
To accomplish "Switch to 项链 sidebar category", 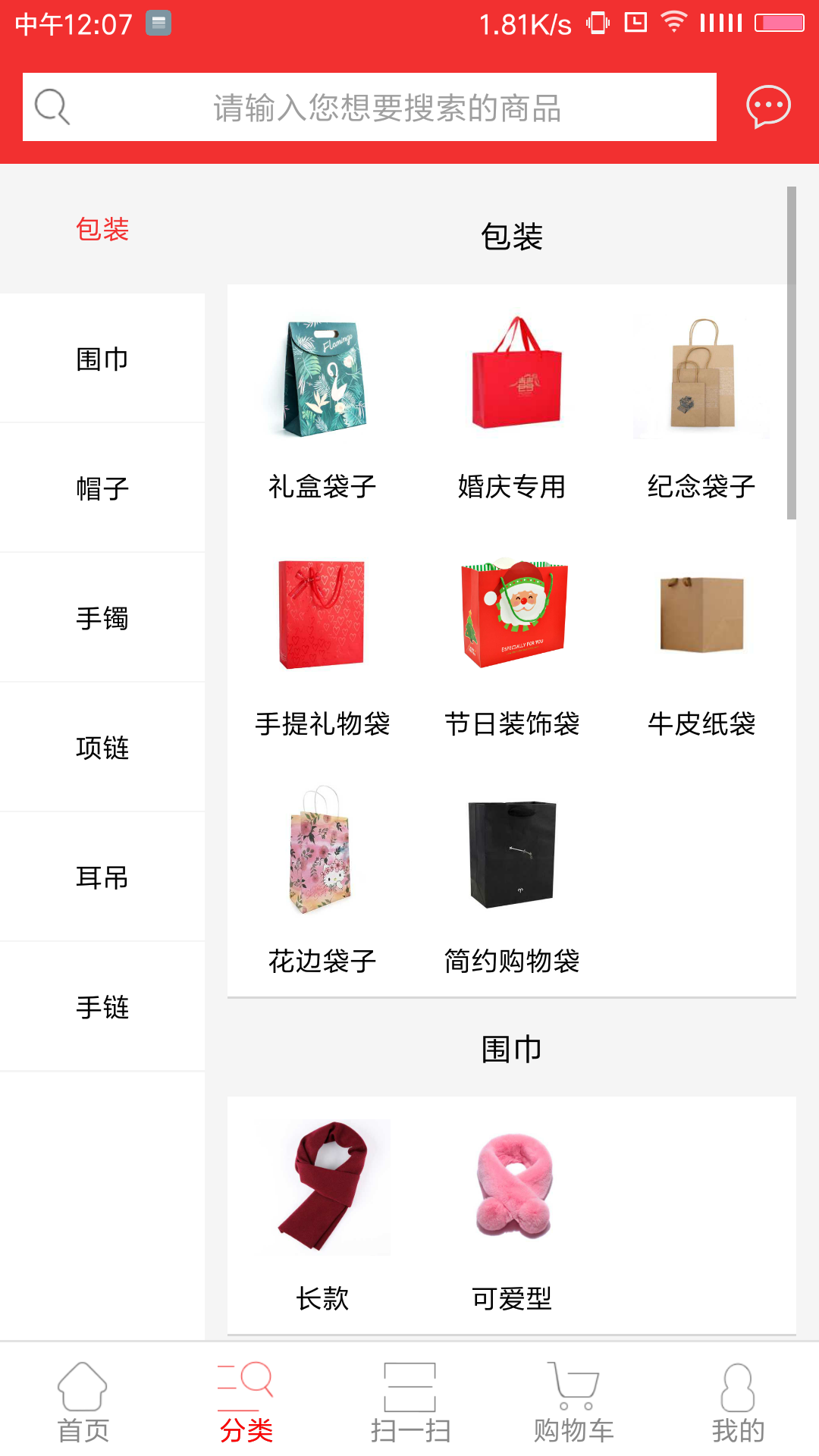I will point(102,748).
